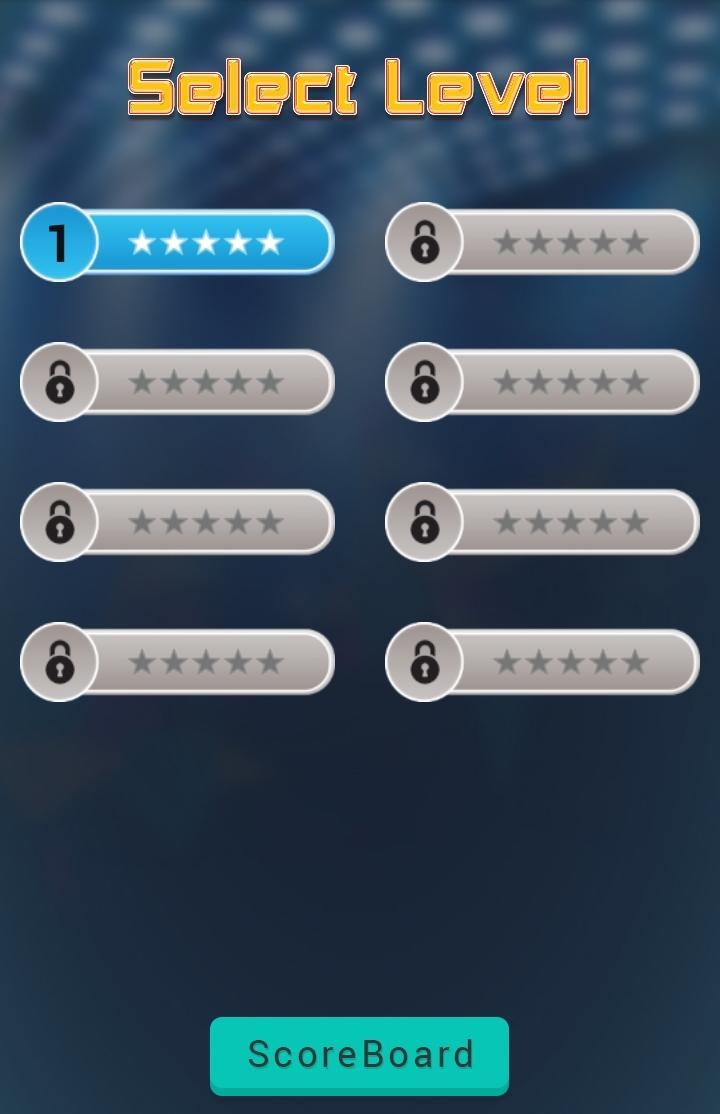Click the locked level bar below Level 1
This screenshot has width=720, height=1114.
(210, 381)
